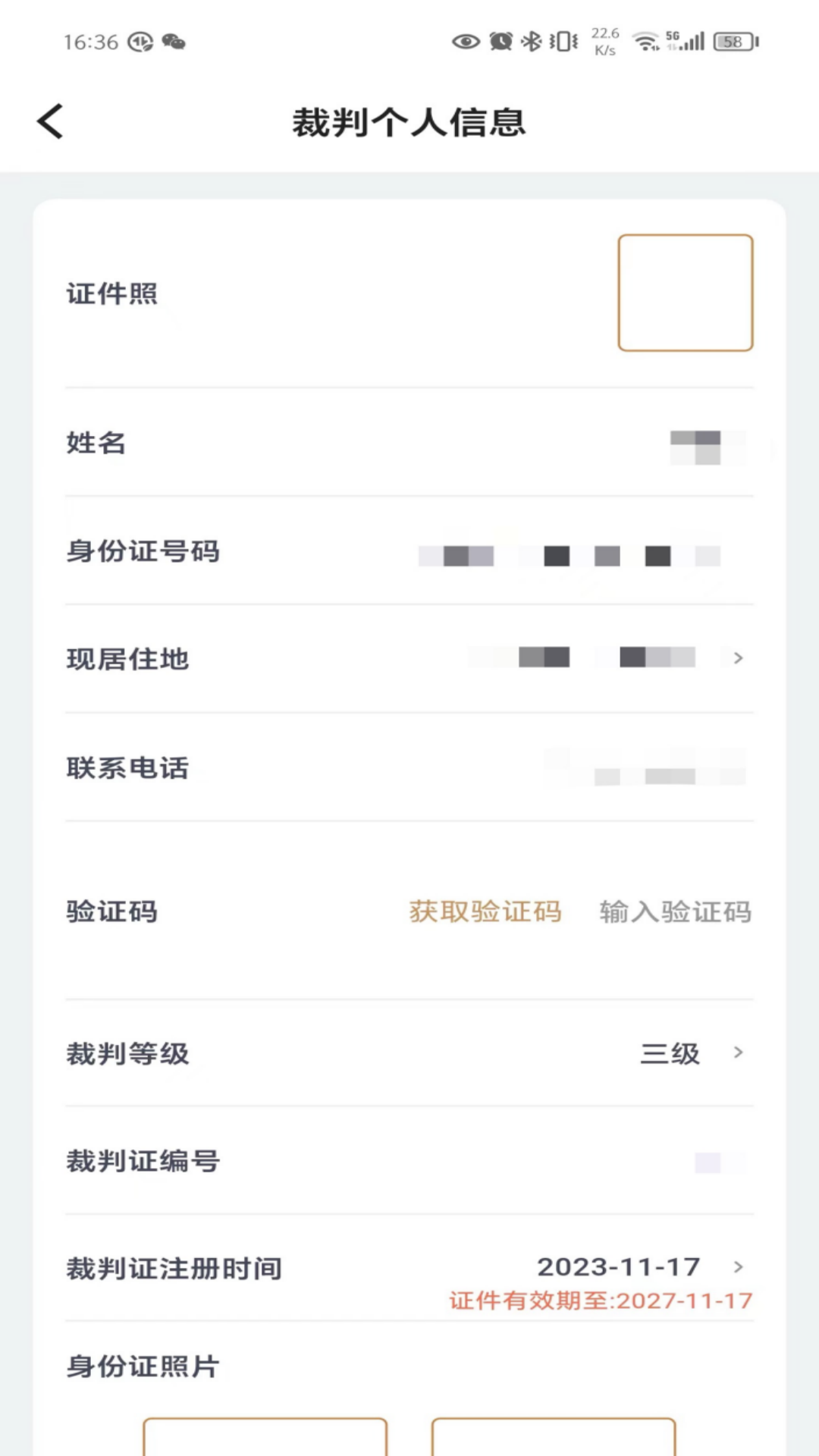Tap 获取验证码 to request verification code
This screenshot has height=1456, width=819.
pos(485,913)
